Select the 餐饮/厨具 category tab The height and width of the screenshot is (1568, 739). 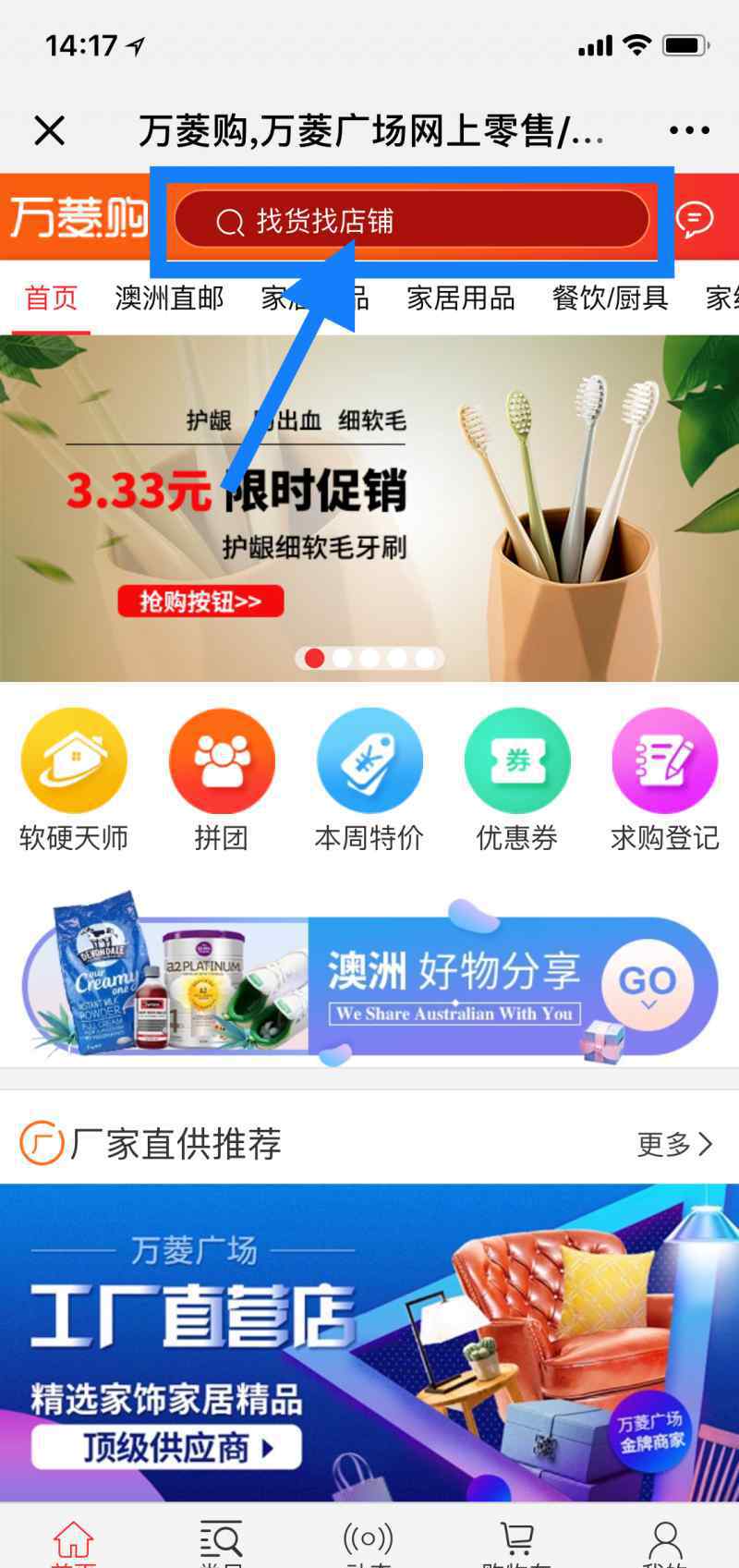pyautogui.click(x=610, y=298)
